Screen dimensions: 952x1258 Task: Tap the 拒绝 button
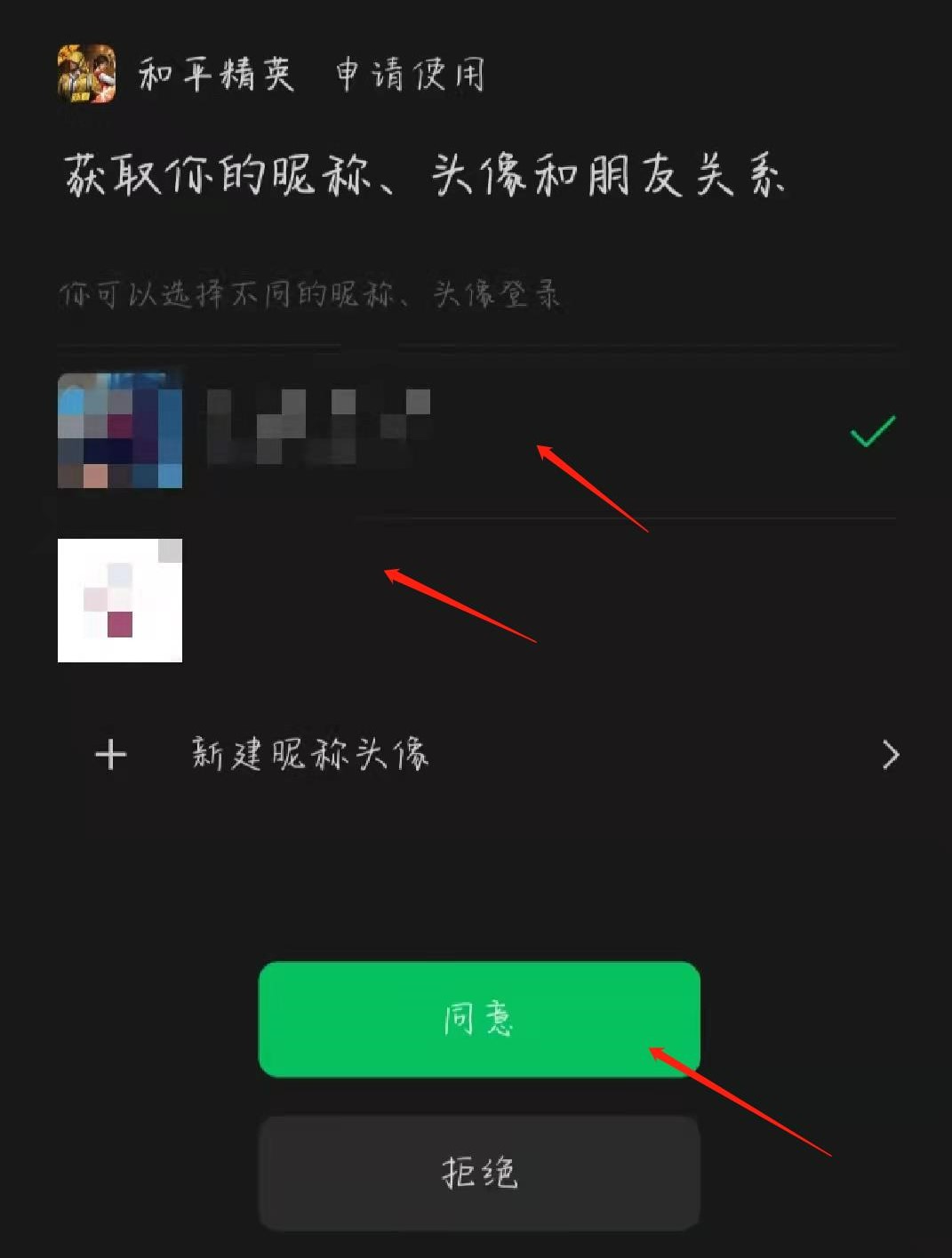(x=479, y=1174)
